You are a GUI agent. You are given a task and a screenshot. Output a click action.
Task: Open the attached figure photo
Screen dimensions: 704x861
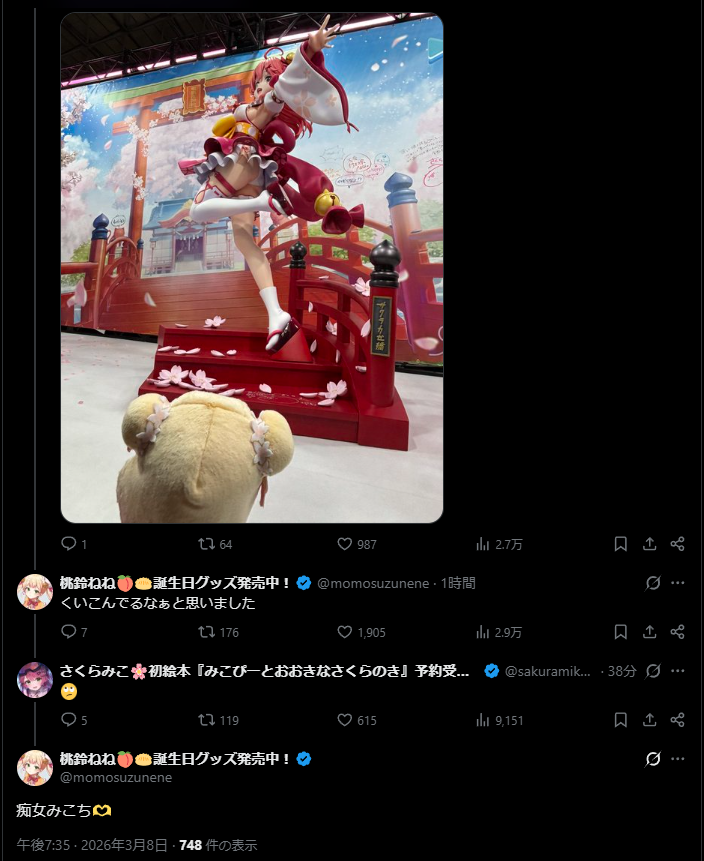click(251, 267)
